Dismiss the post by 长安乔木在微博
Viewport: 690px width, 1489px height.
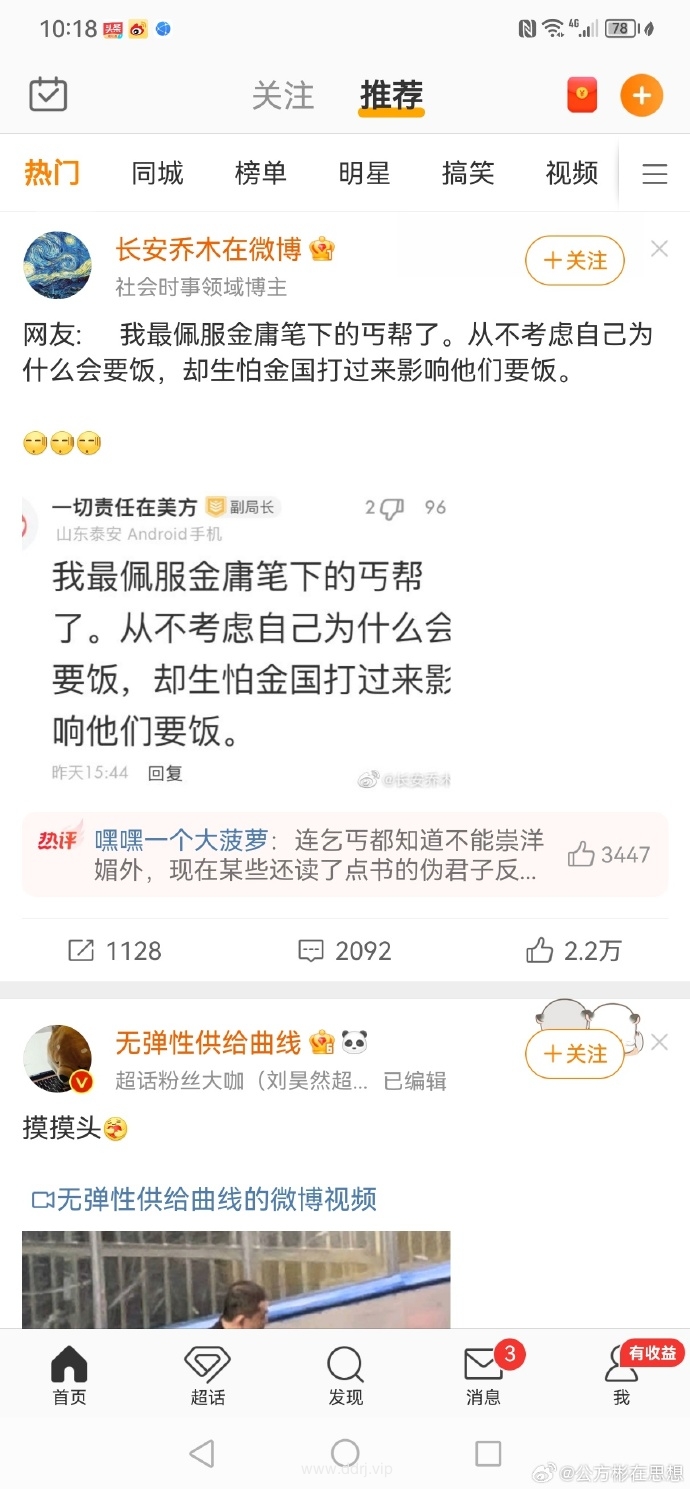659,249
